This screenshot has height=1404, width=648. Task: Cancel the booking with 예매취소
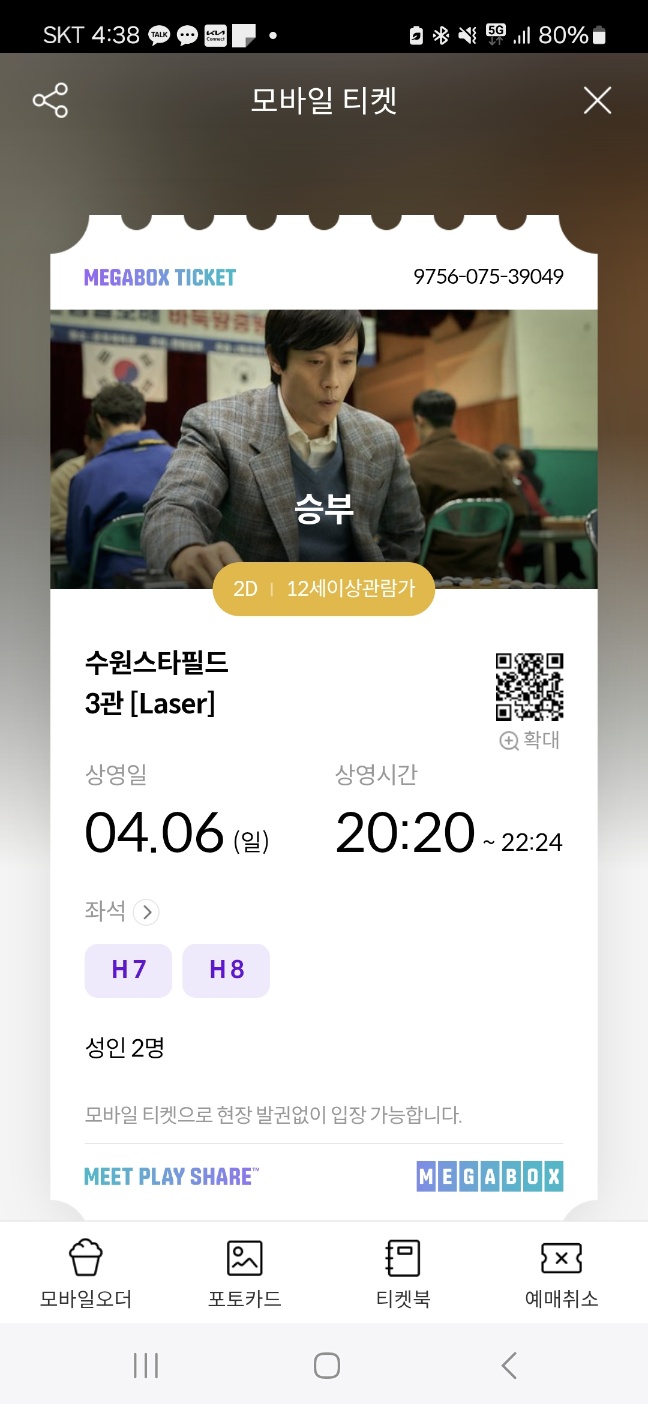(561, 1273)
